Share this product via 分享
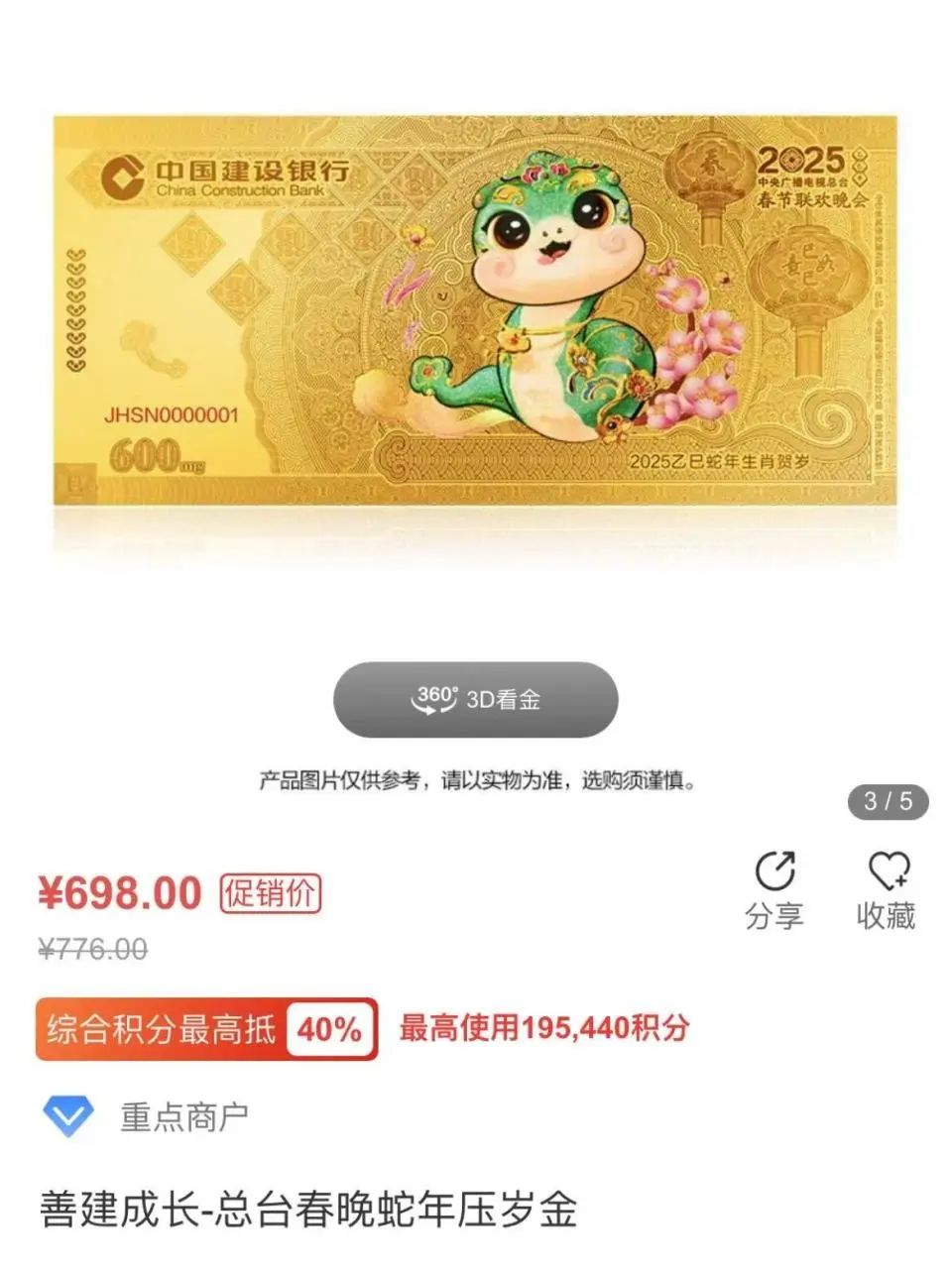The image size is (952, 1275). [774, 888]
